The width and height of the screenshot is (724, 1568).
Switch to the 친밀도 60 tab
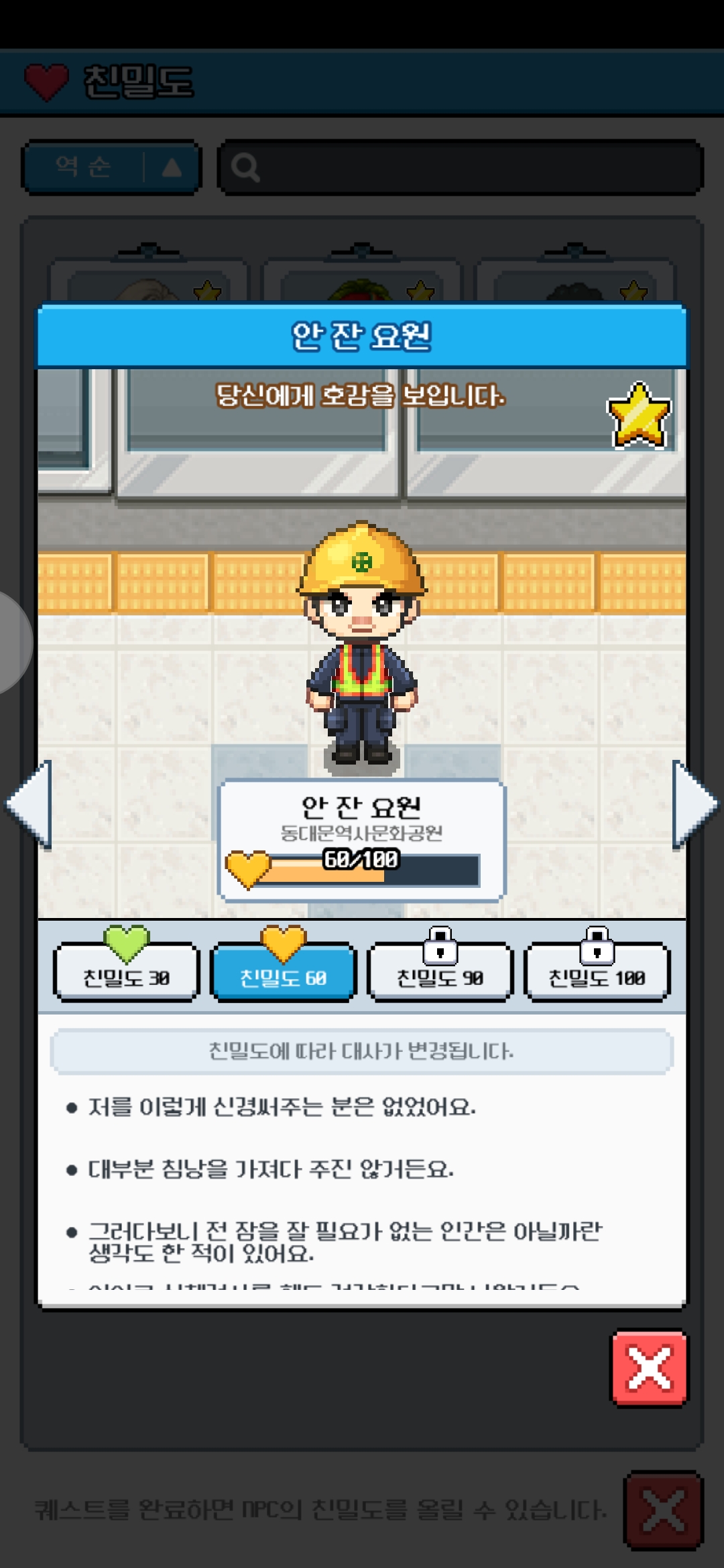click(x=283, y=973)
